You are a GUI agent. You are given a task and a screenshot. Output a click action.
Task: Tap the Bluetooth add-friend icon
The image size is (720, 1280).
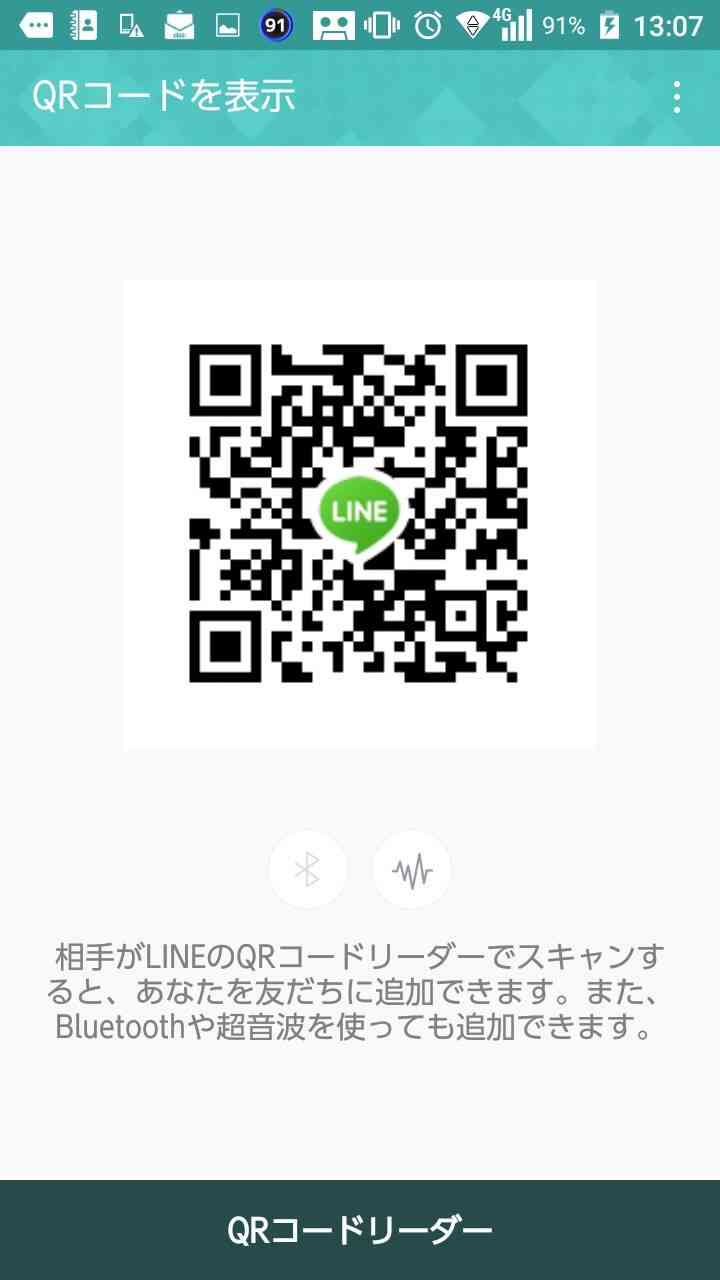pos(308,871)
